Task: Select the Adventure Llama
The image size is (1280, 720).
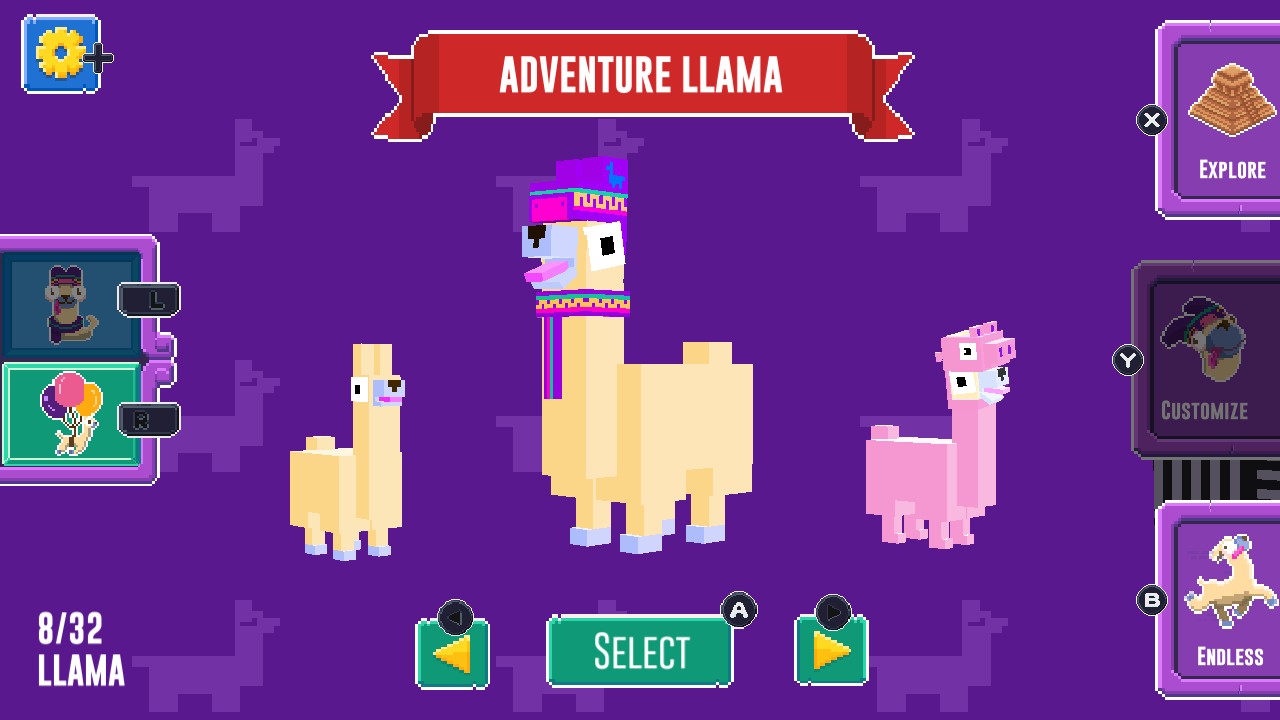Action: 640,651
